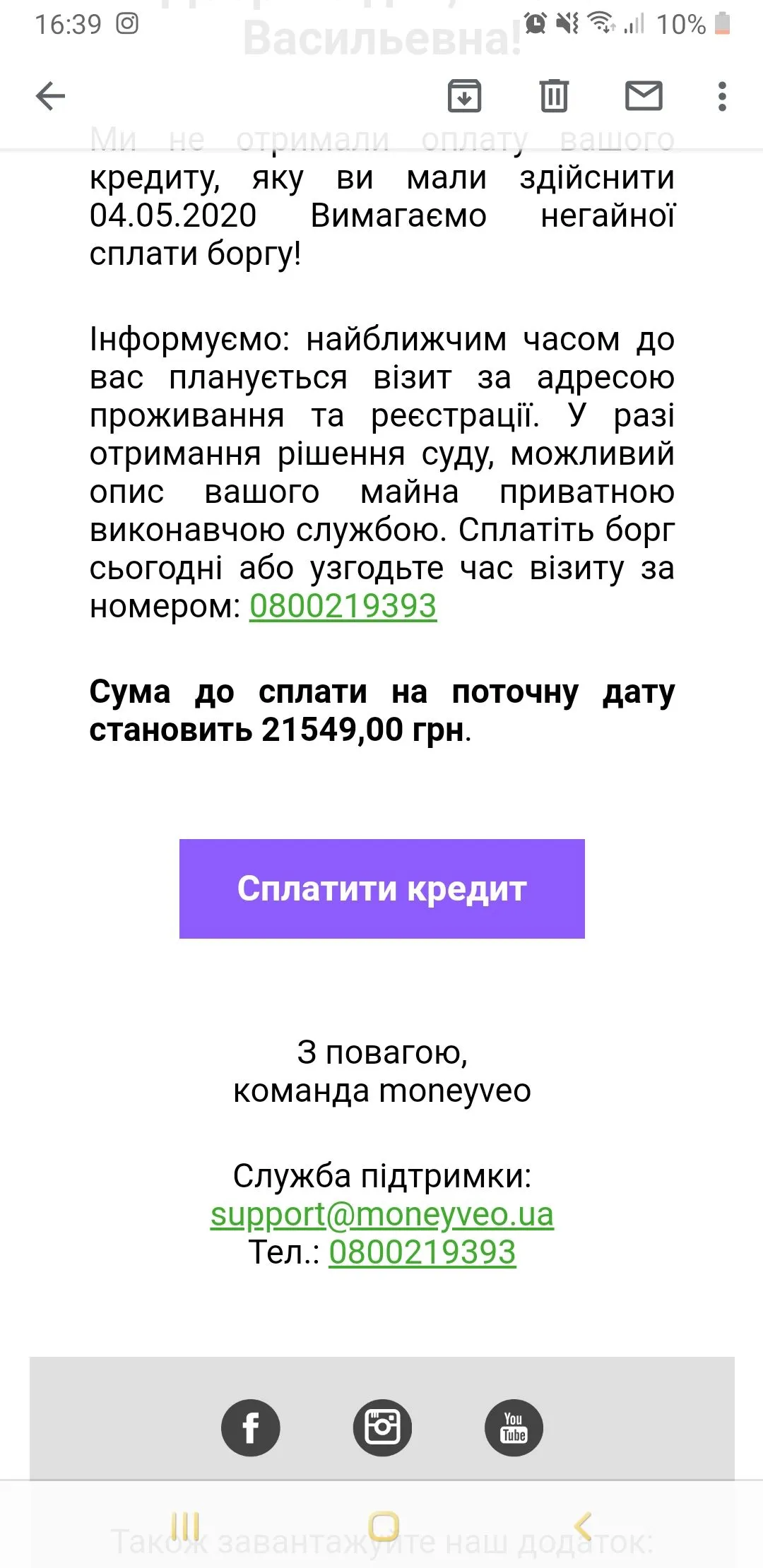Email support@moneyveo.ua

coord(381,1214)
